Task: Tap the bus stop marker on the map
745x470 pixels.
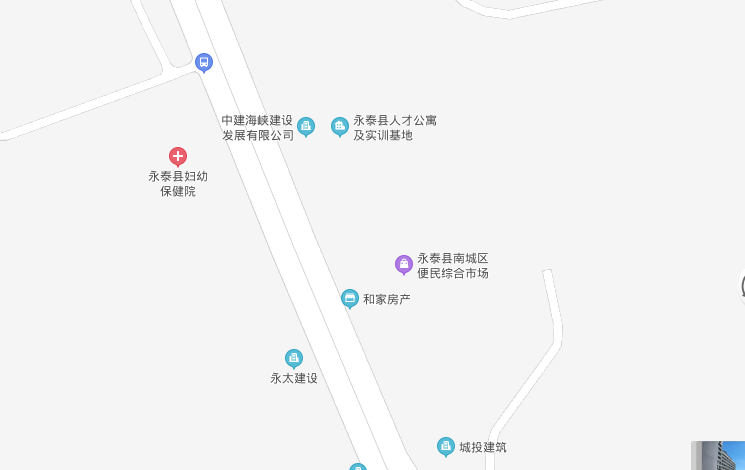Action: tap(204, 62)
